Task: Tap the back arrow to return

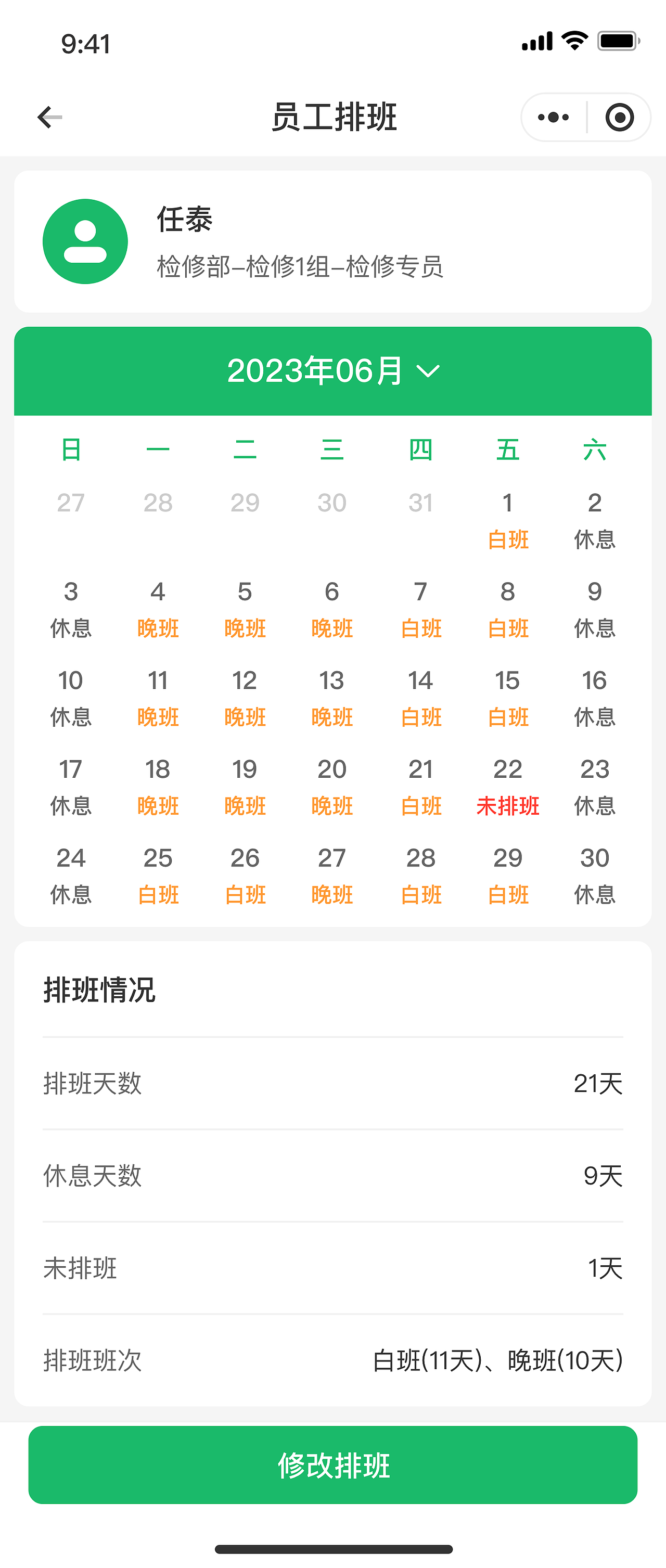Action: pyautogui.click(x=48, y=118)
